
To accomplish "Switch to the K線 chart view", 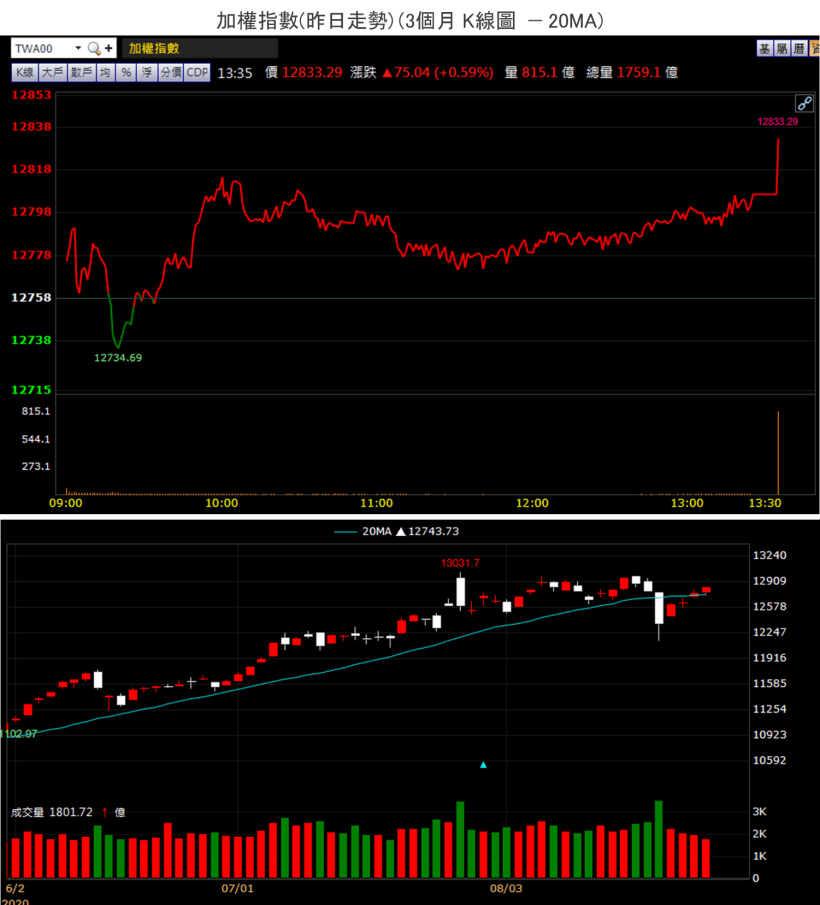I will click(24, 72).
